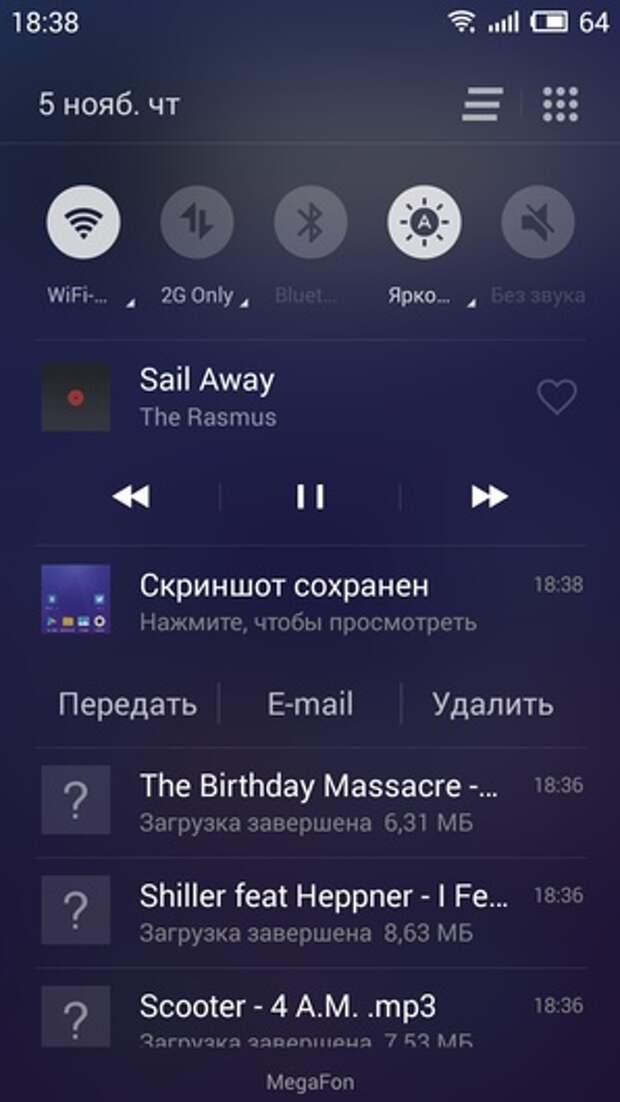Like the song Sail Away
Viewport: 620px width, 1102px height.
[x=556, y=398]
